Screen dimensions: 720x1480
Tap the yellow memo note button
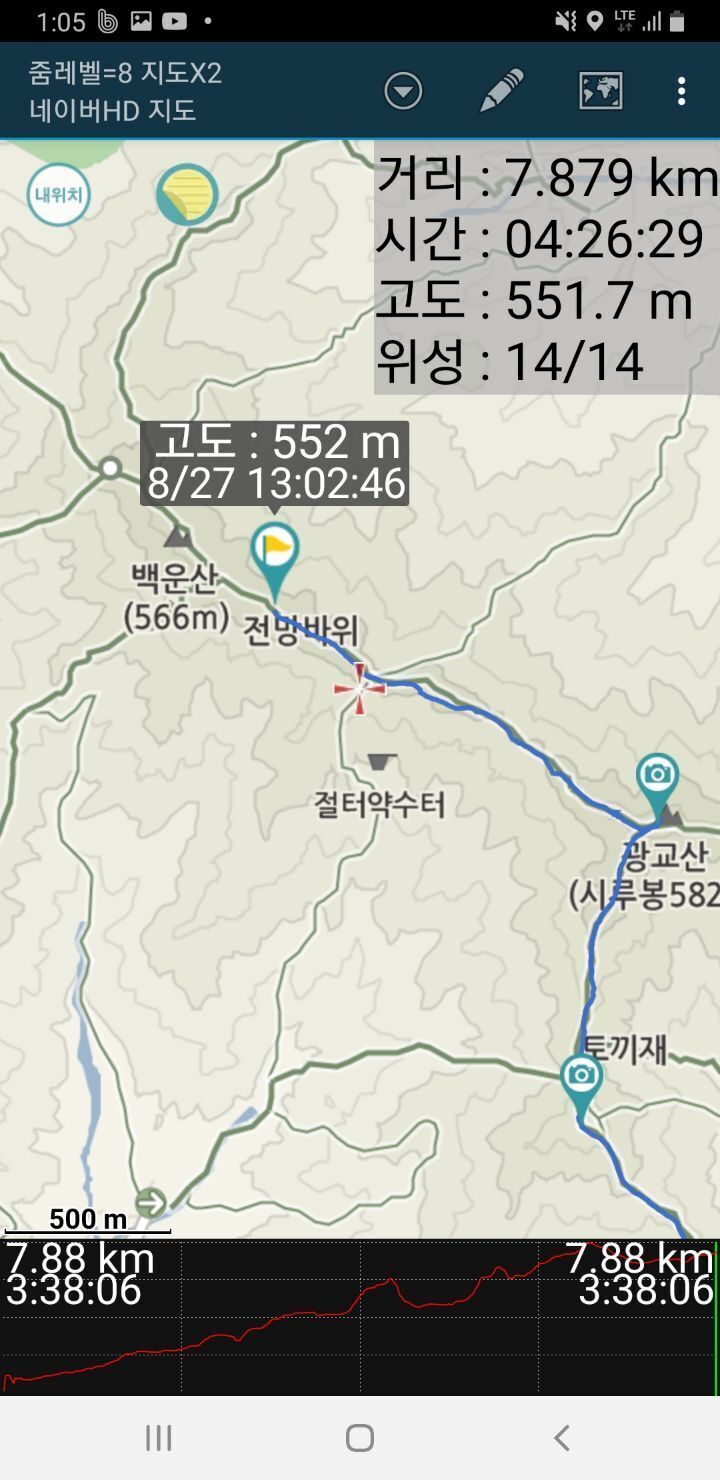pos(187,194)
